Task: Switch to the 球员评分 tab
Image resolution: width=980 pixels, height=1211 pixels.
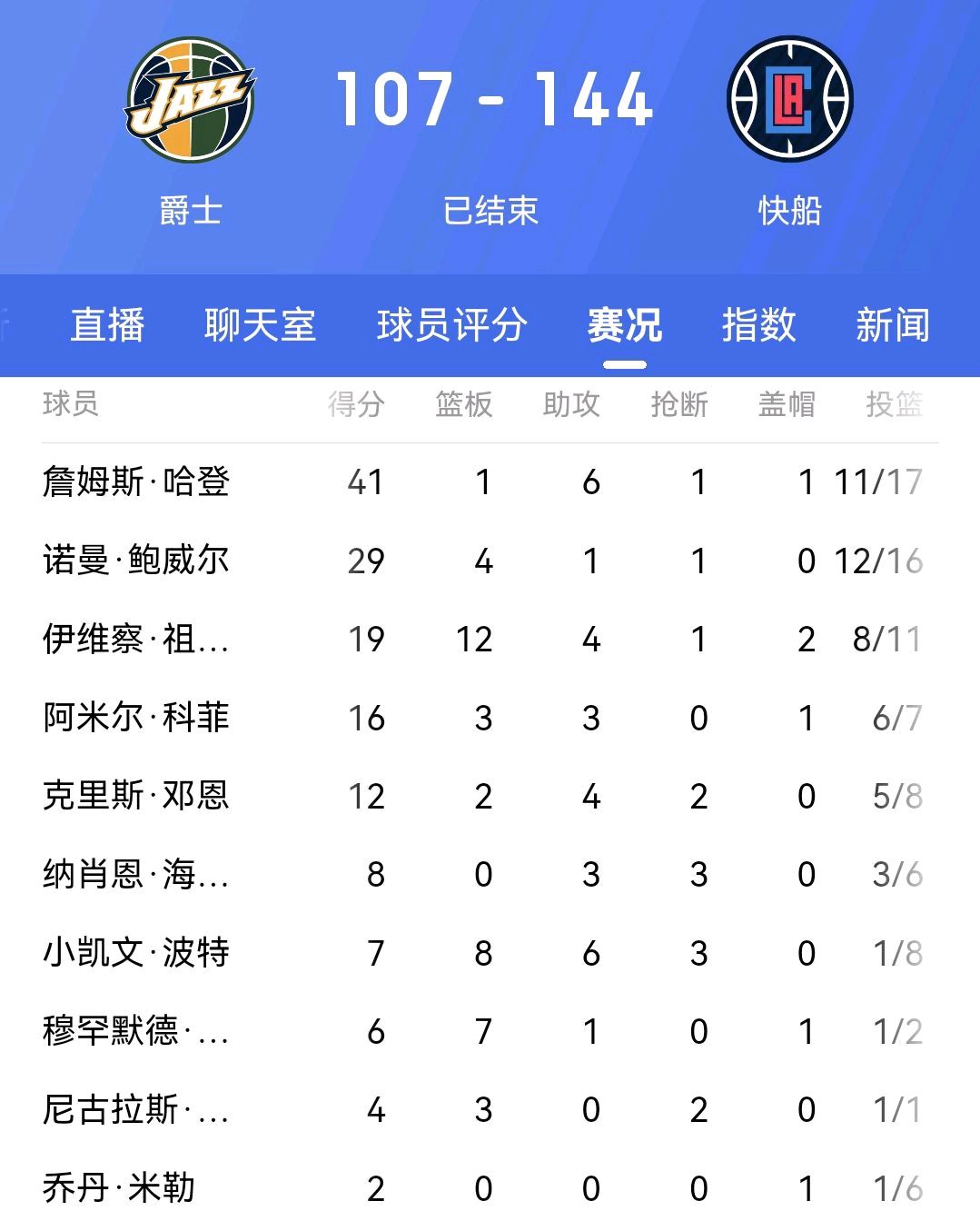Action: (450, 325)
